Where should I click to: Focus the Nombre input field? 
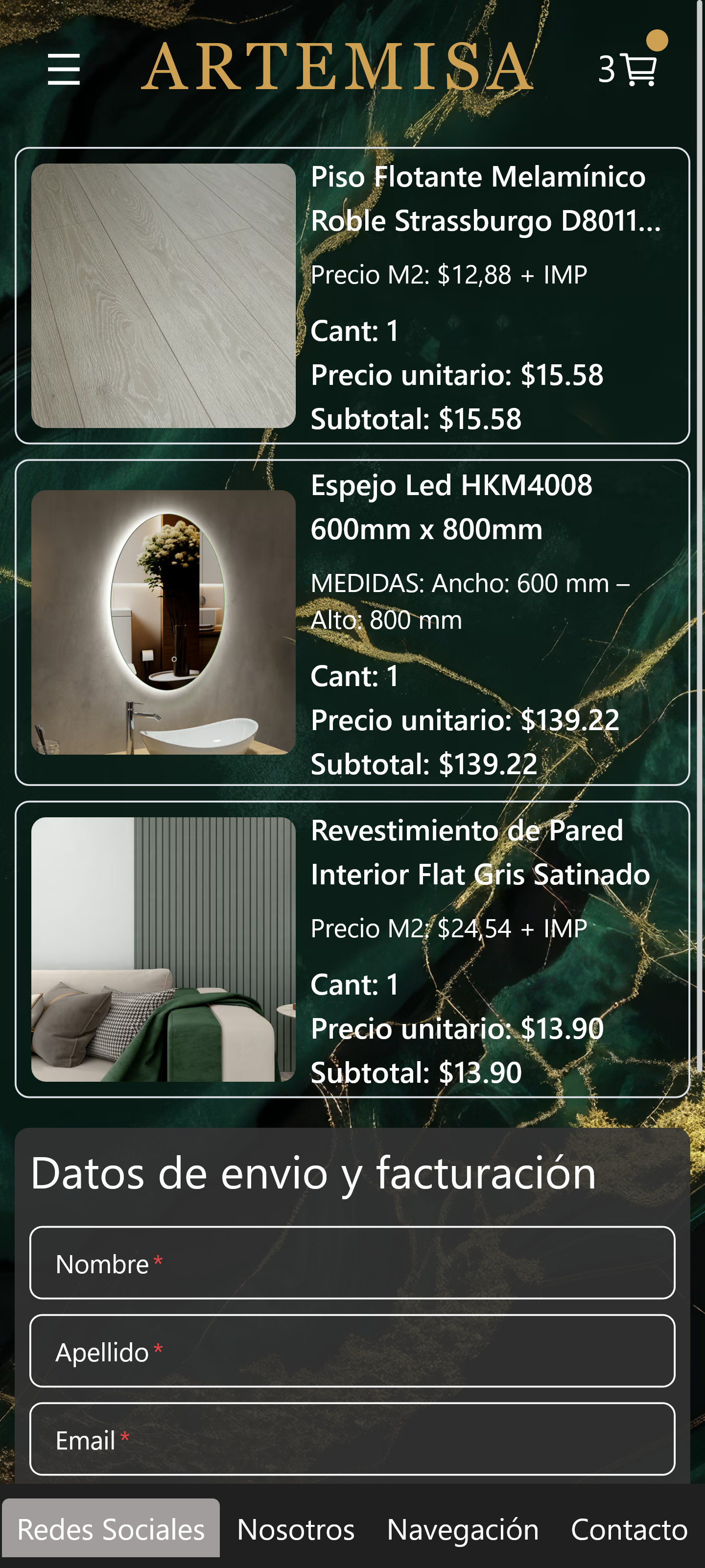click(352, 1262)
